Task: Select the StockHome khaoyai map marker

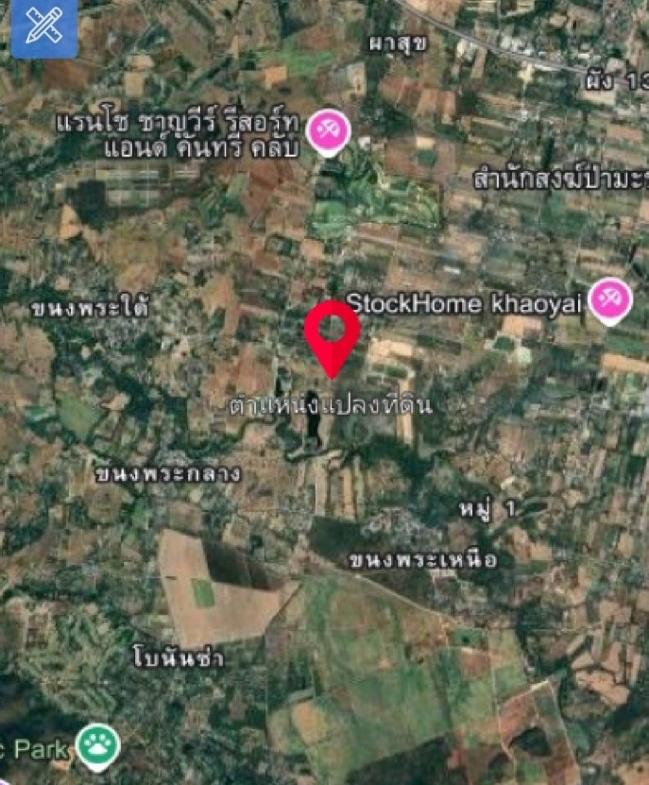Action: point(608,302)
